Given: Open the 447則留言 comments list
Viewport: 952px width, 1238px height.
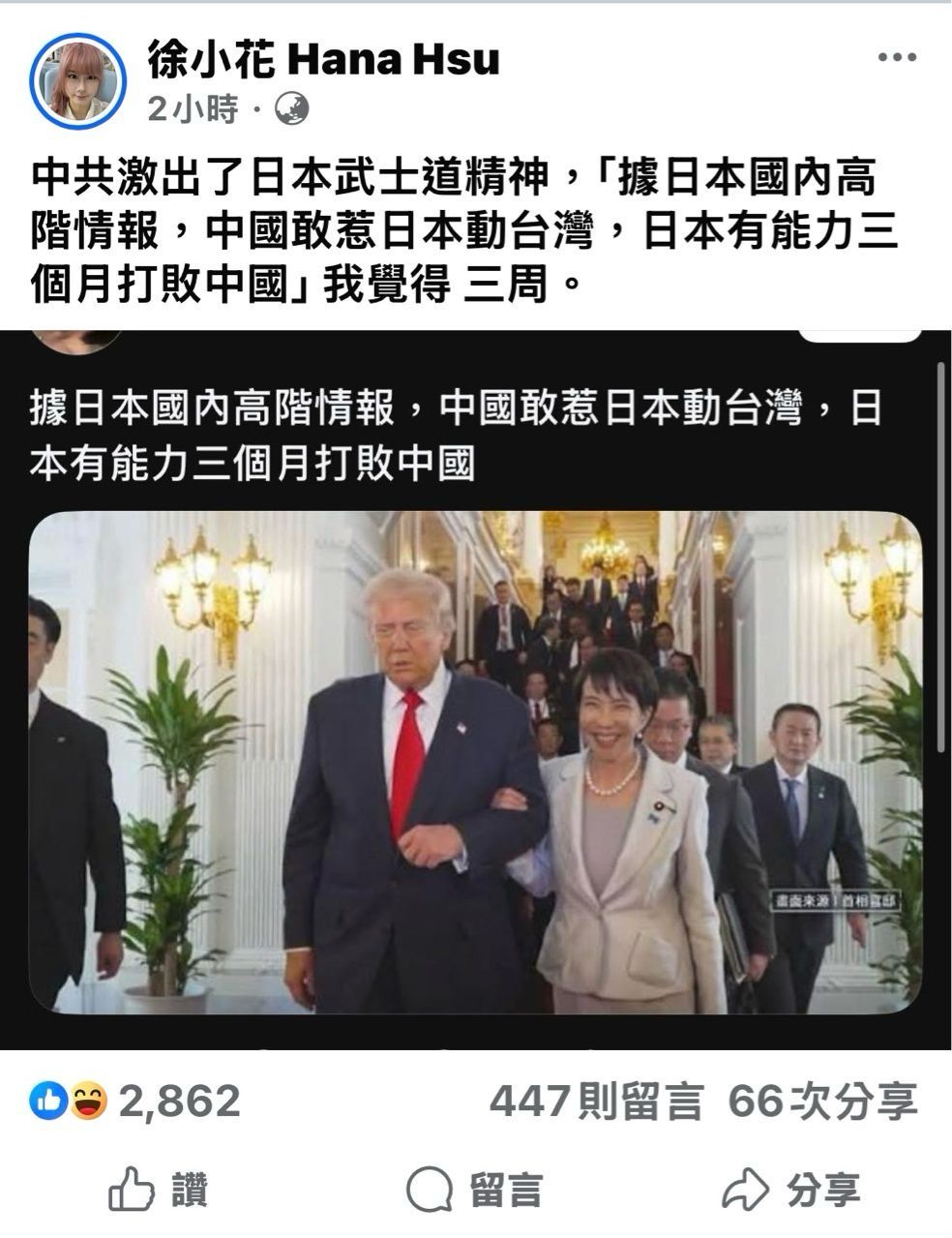Looking at the screenshot, I should [x=595, y=1102].
